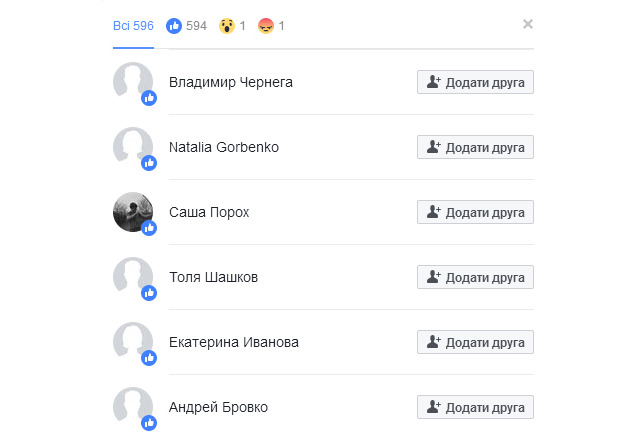The height and width of the screenshot is (439, 640).
Task: Add Саша Порох as a friend
Action: (x=475, y=212)
